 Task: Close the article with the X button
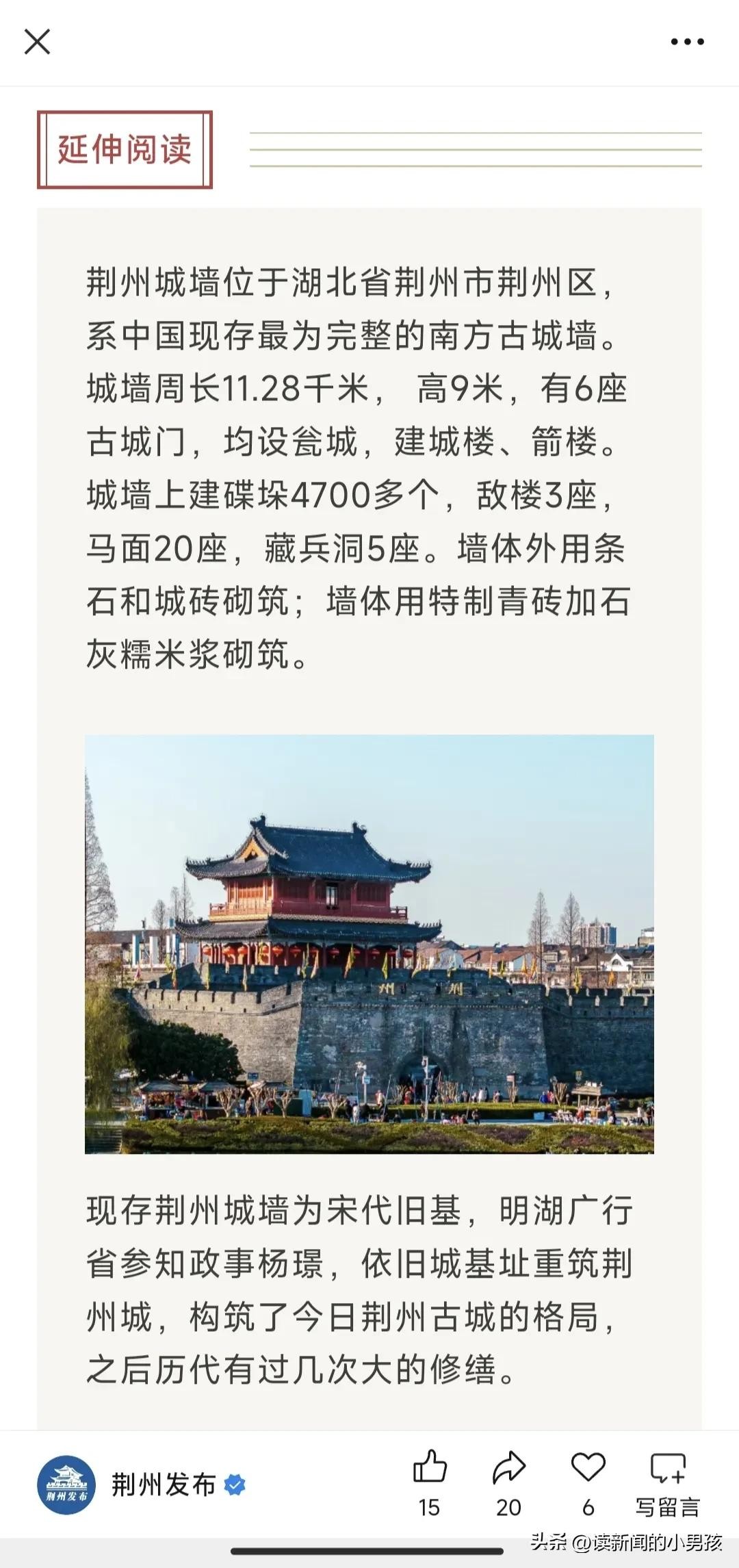click(37, 42)
